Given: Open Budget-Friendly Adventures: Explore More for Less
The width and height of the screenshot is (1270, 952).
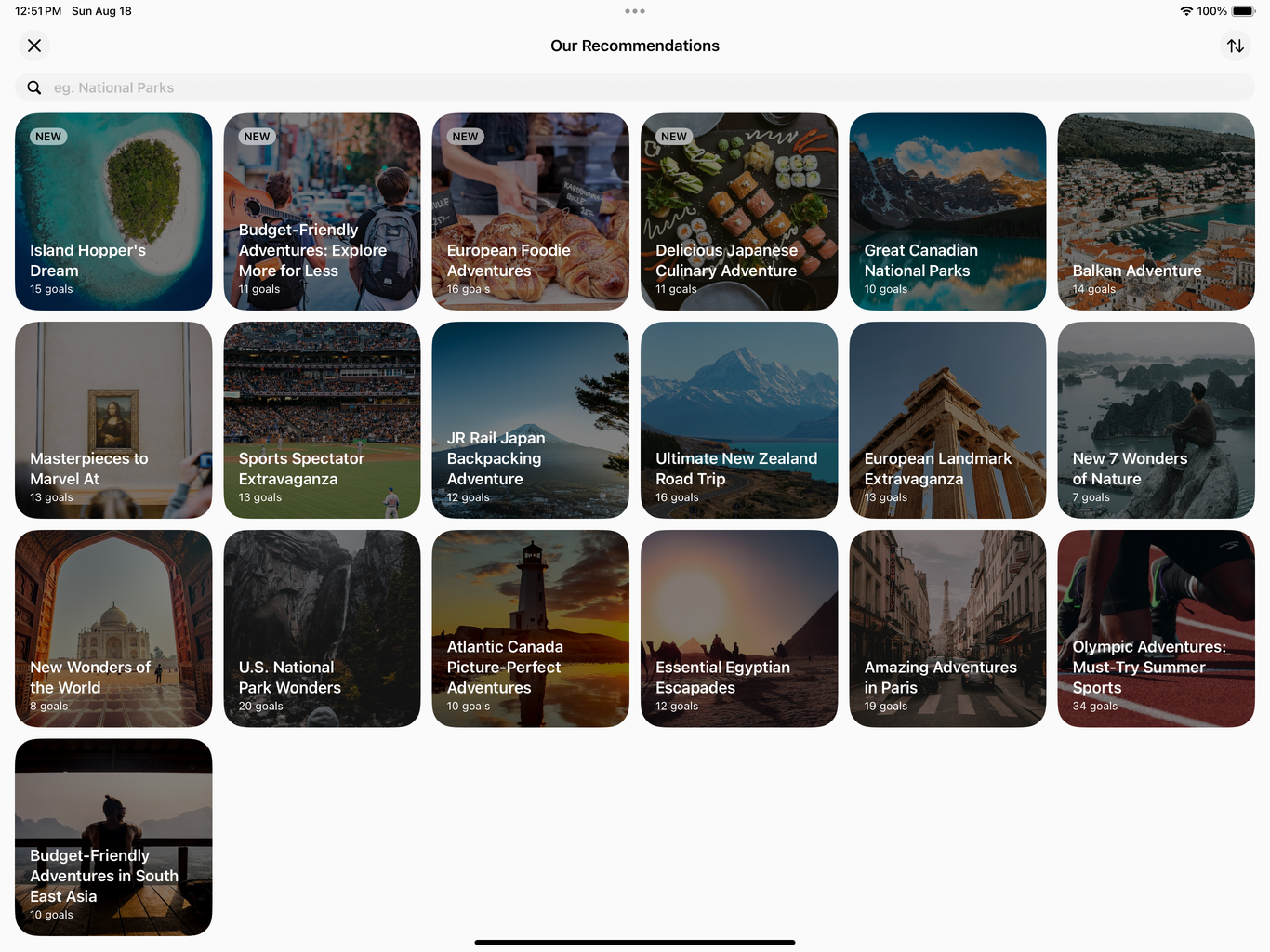Looking at the screenshot, I should tap(322, 212).
